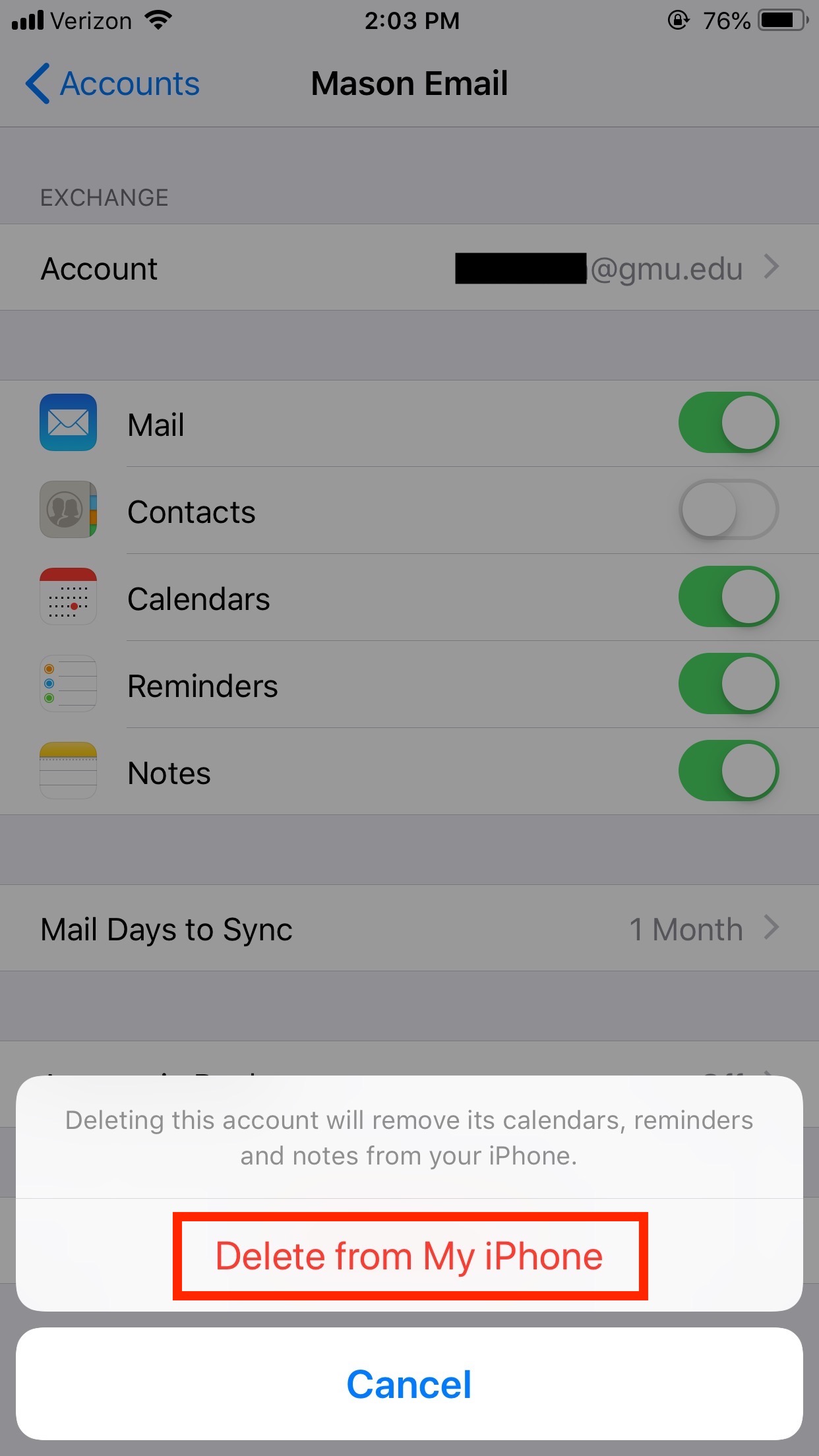Switch off Notes syncing
The image size is (819, 1456).
(x=728, y=771)
